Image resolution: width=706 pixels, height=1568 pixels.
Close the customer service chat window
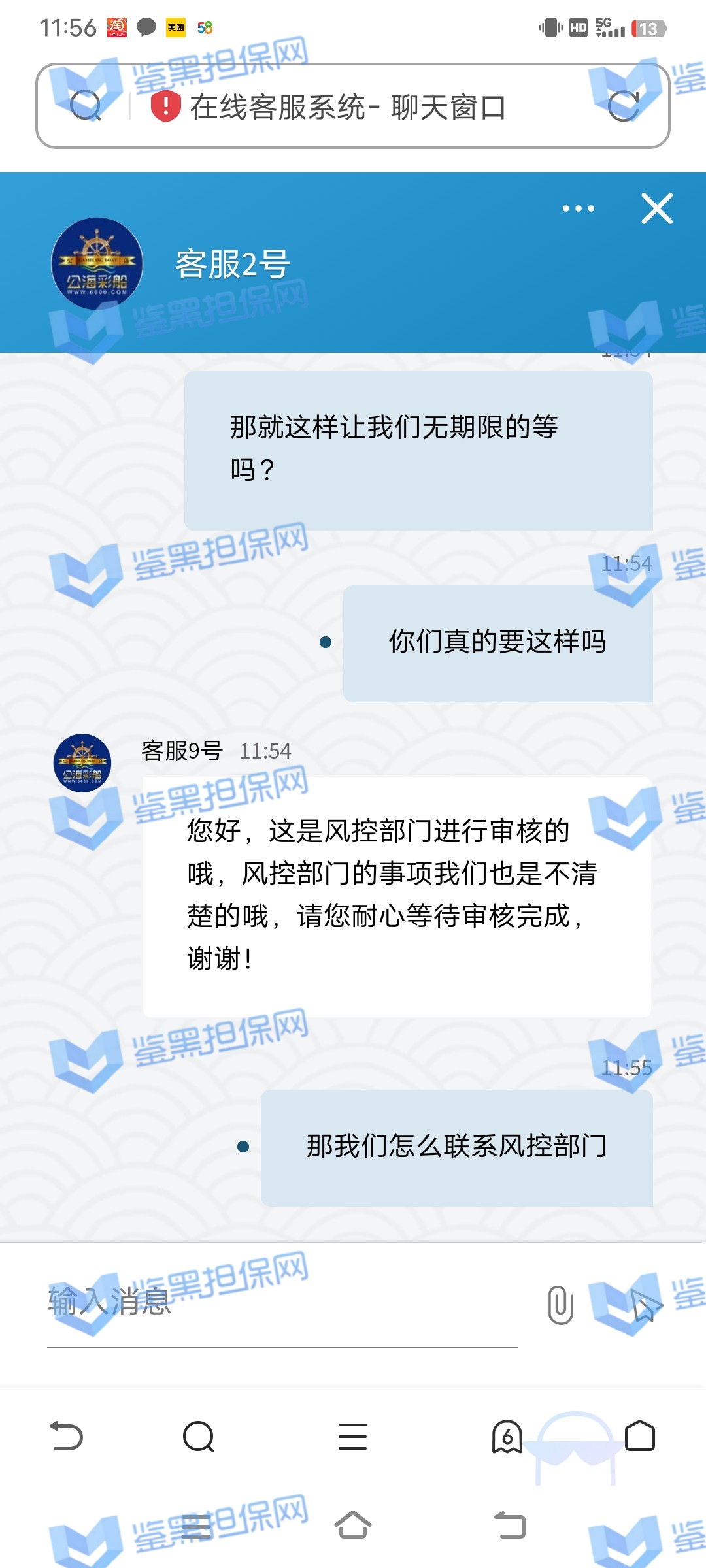pos(657,209)
